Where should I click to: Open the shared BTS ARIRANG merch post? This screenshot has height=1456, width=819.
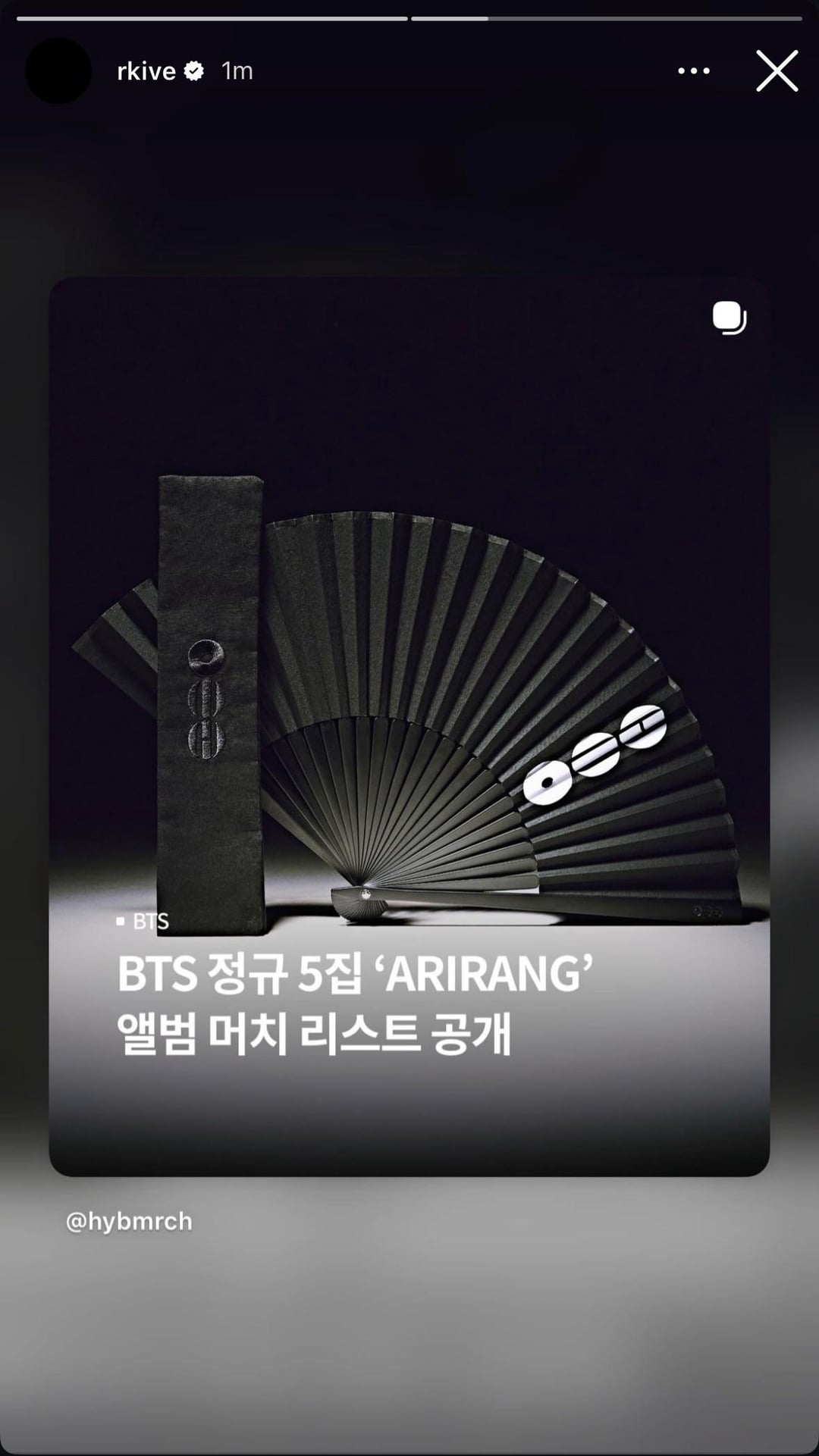409,726
